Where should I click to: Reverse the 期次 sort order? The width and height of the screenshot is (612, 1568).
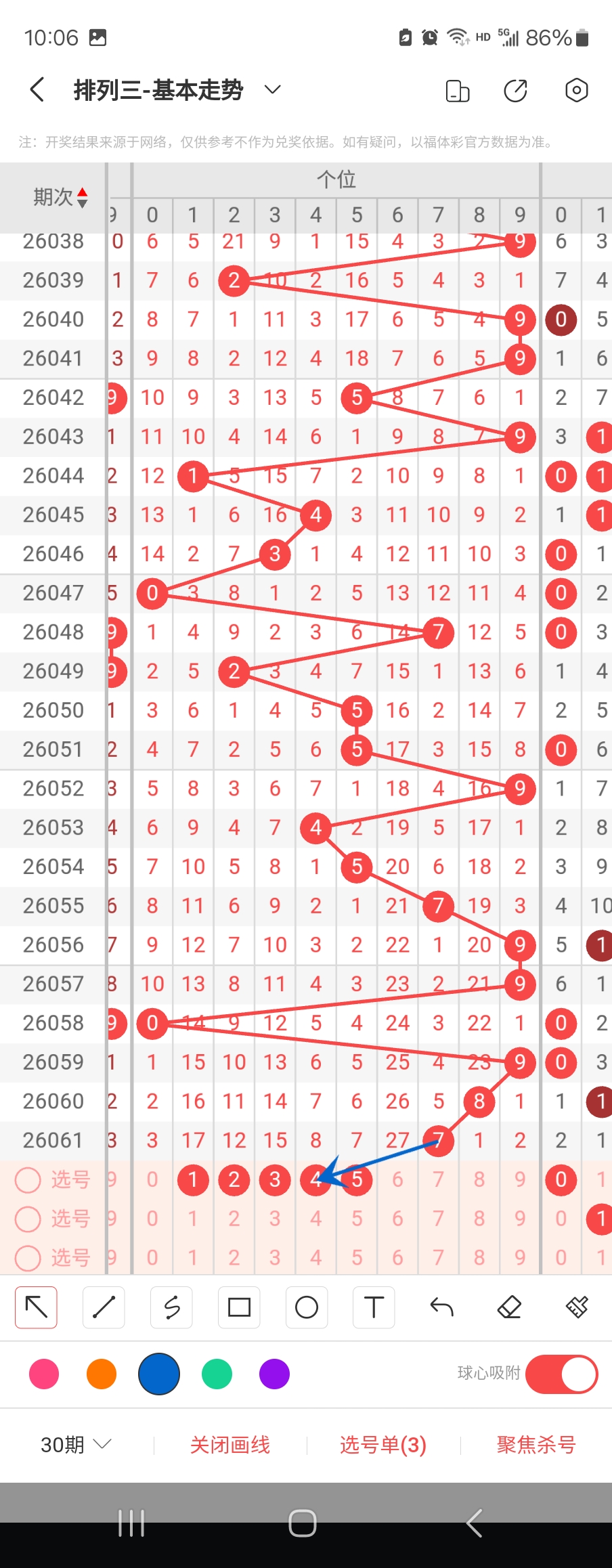(x=82, y=197)
